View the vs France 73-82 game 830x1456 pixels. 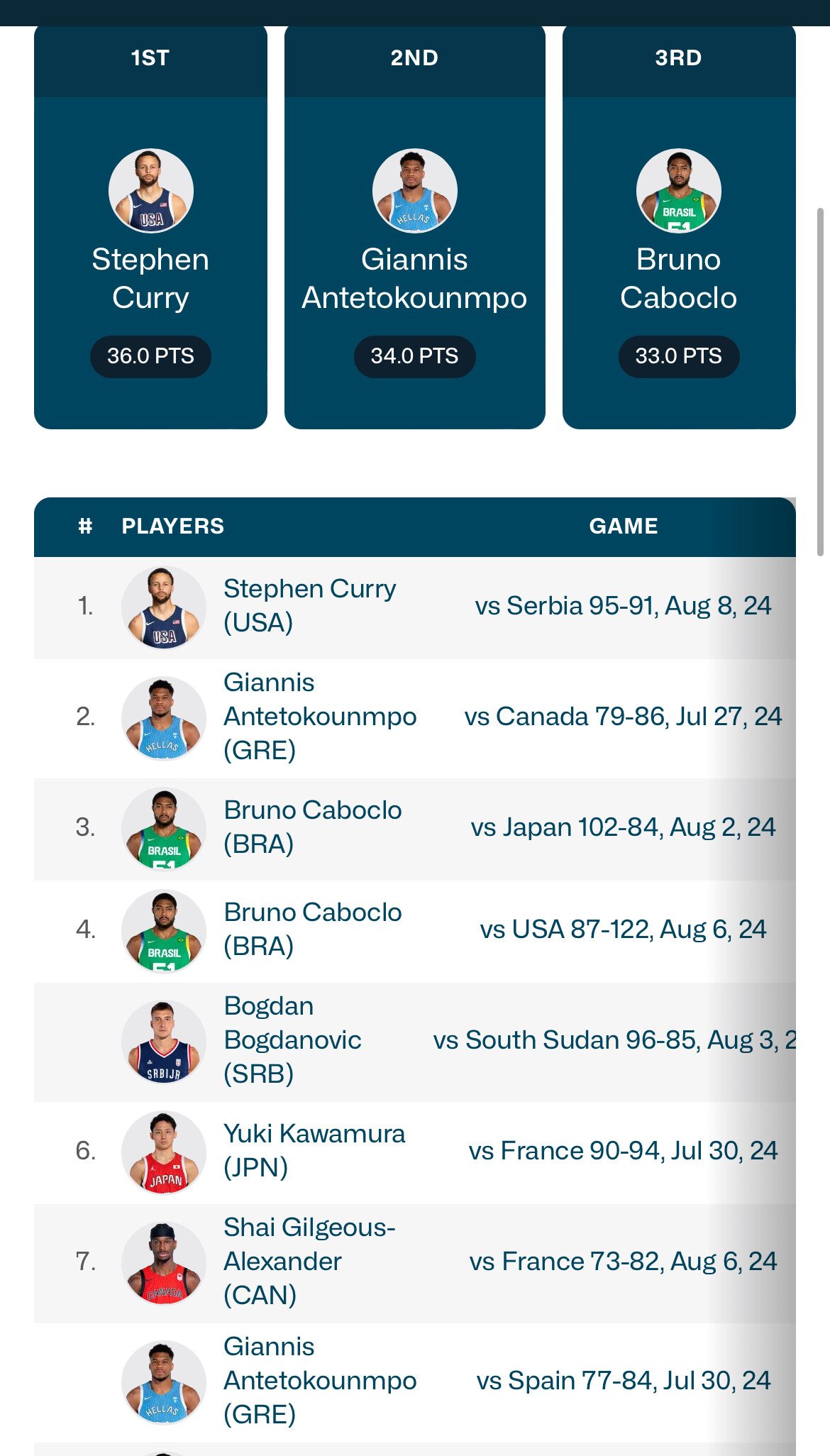pos(623,1262)
